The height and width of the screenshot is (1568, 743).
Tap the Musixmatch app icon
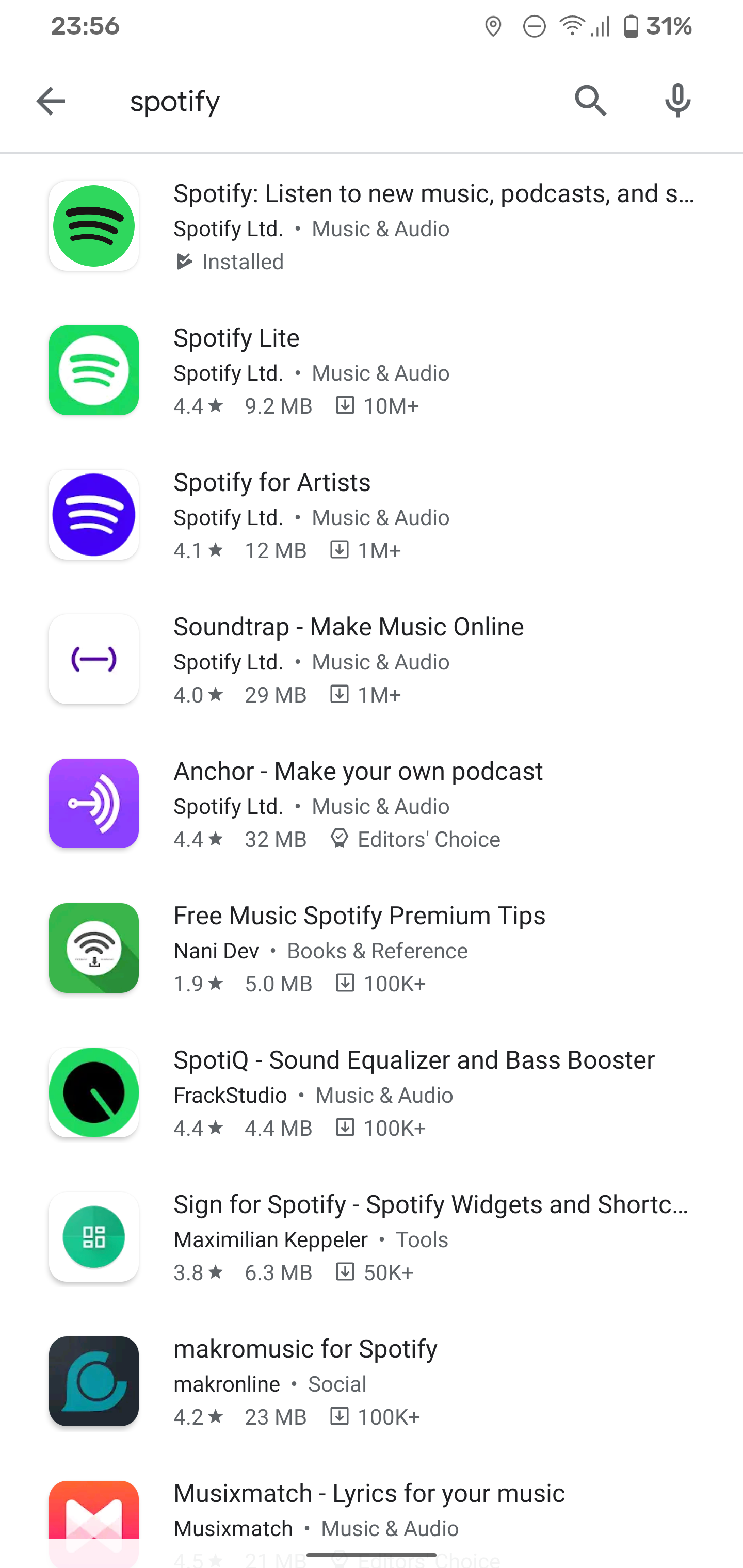click(93, 1522)
